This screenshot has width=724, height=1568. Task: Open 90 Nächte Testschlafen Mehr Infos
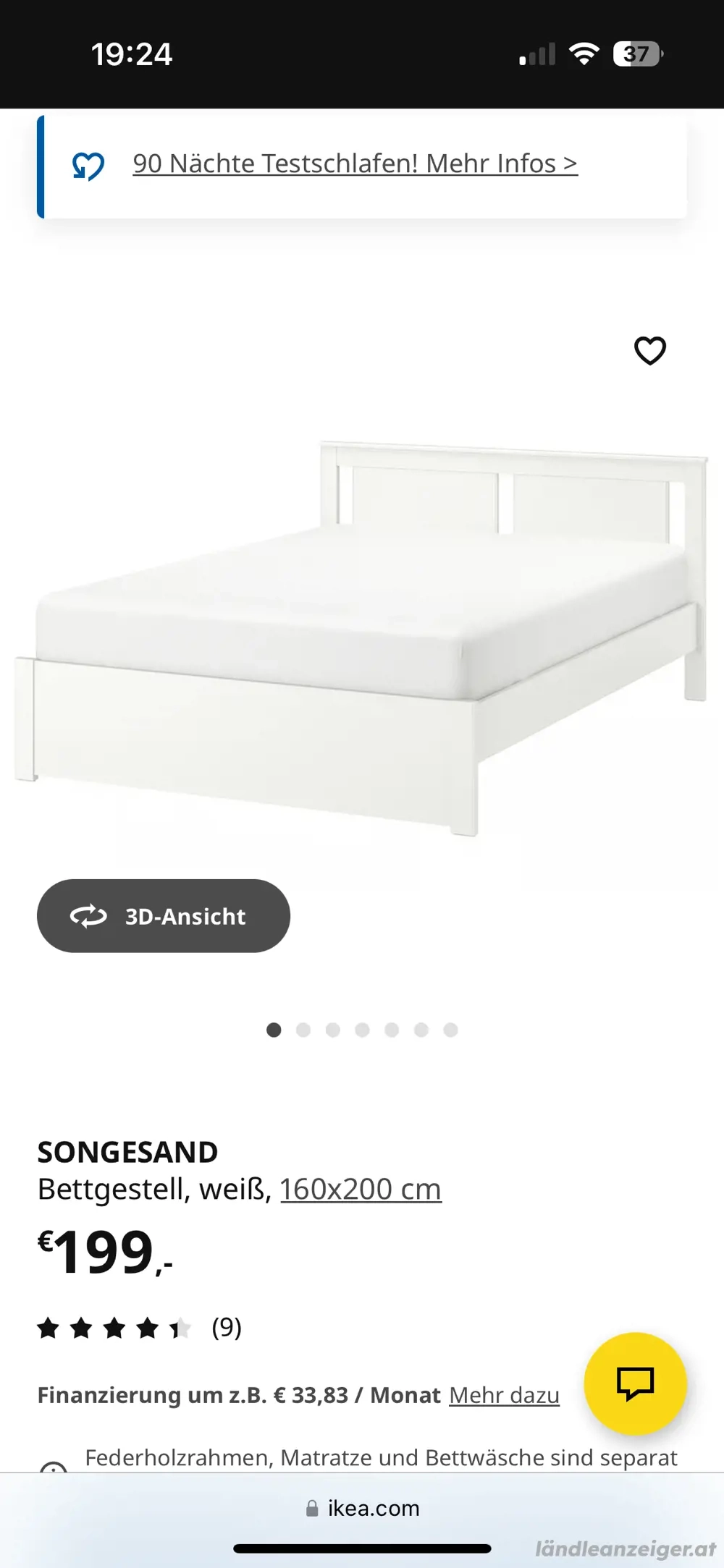pyautogui.click(x=355, y=163)
